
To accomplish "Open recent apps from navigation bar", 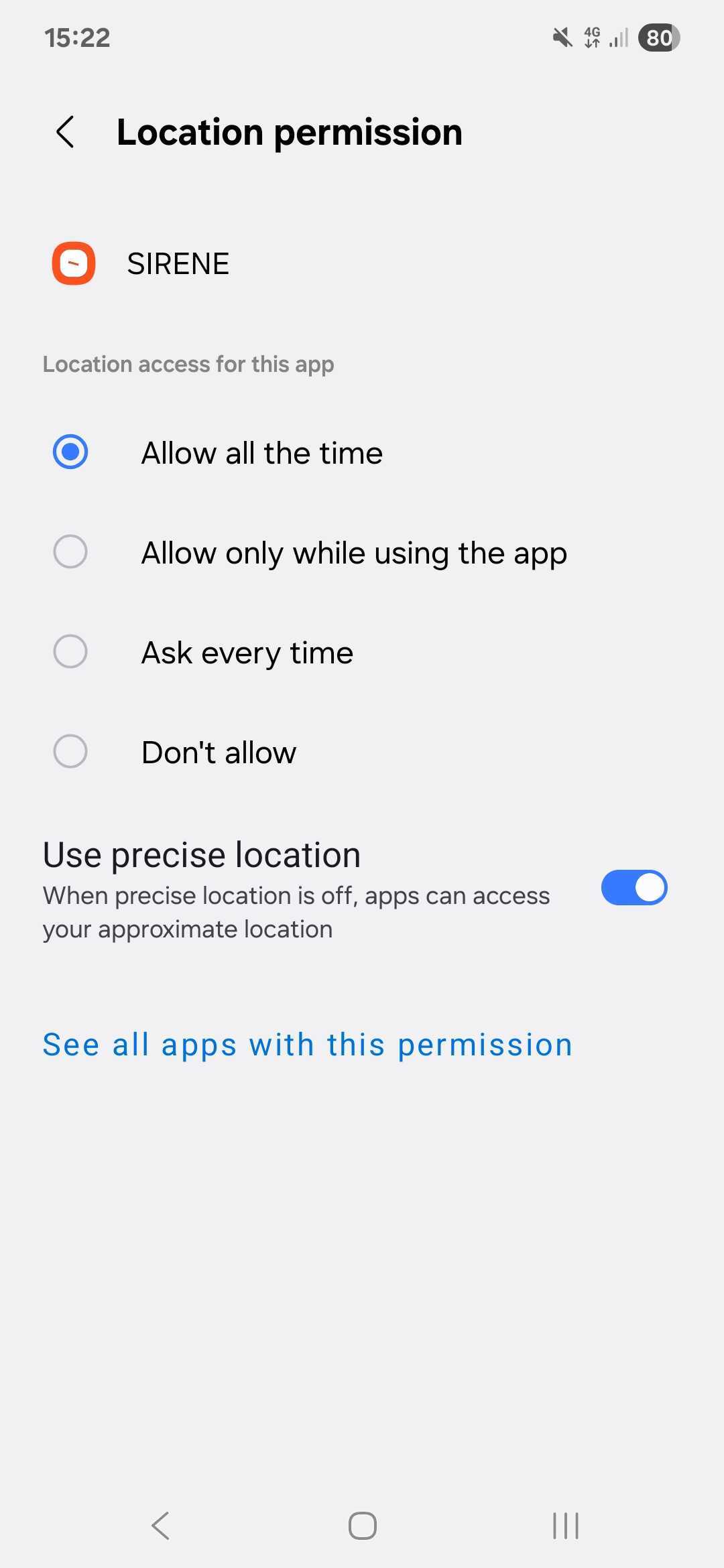I will 565,1526.
